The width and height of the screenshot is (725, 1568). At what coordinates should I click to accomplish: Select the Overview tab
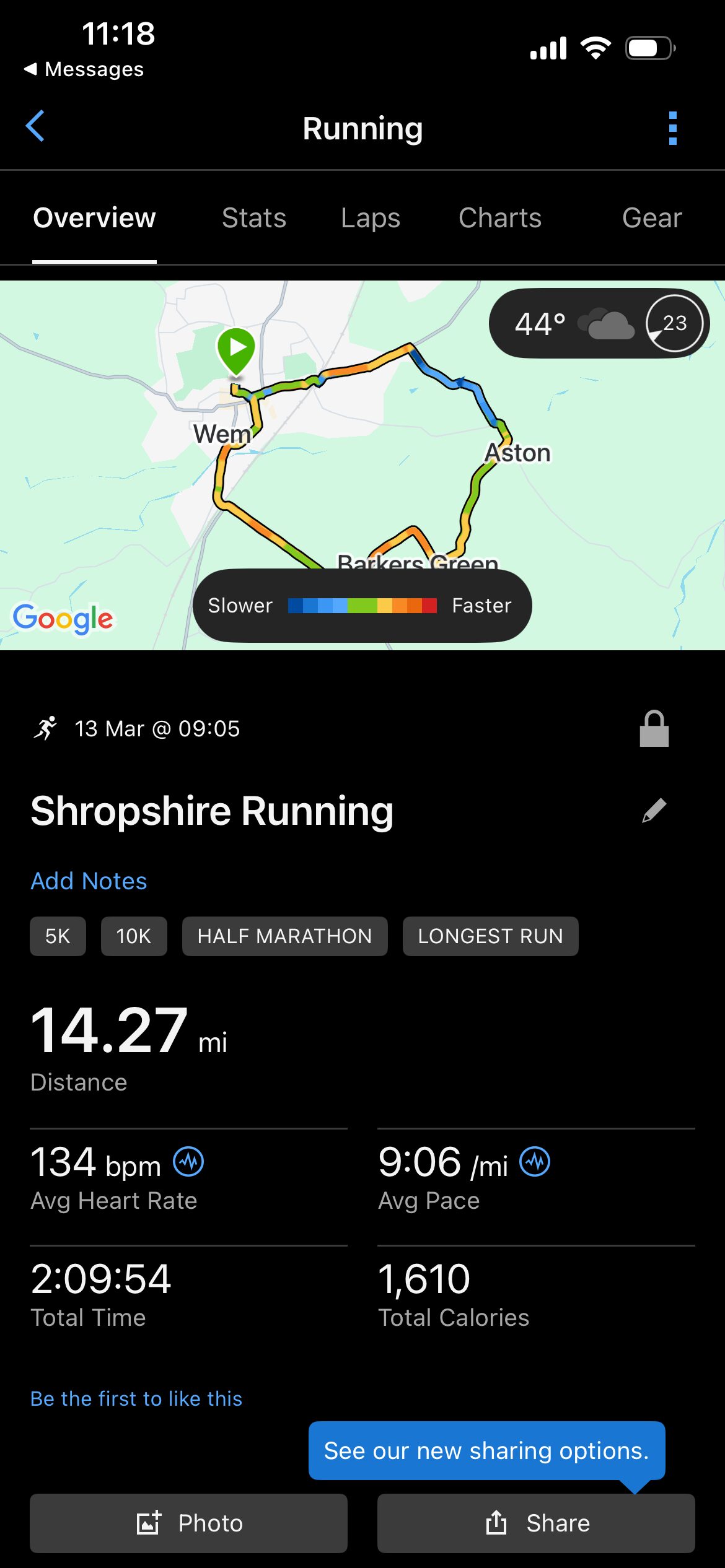click(94, 218)
